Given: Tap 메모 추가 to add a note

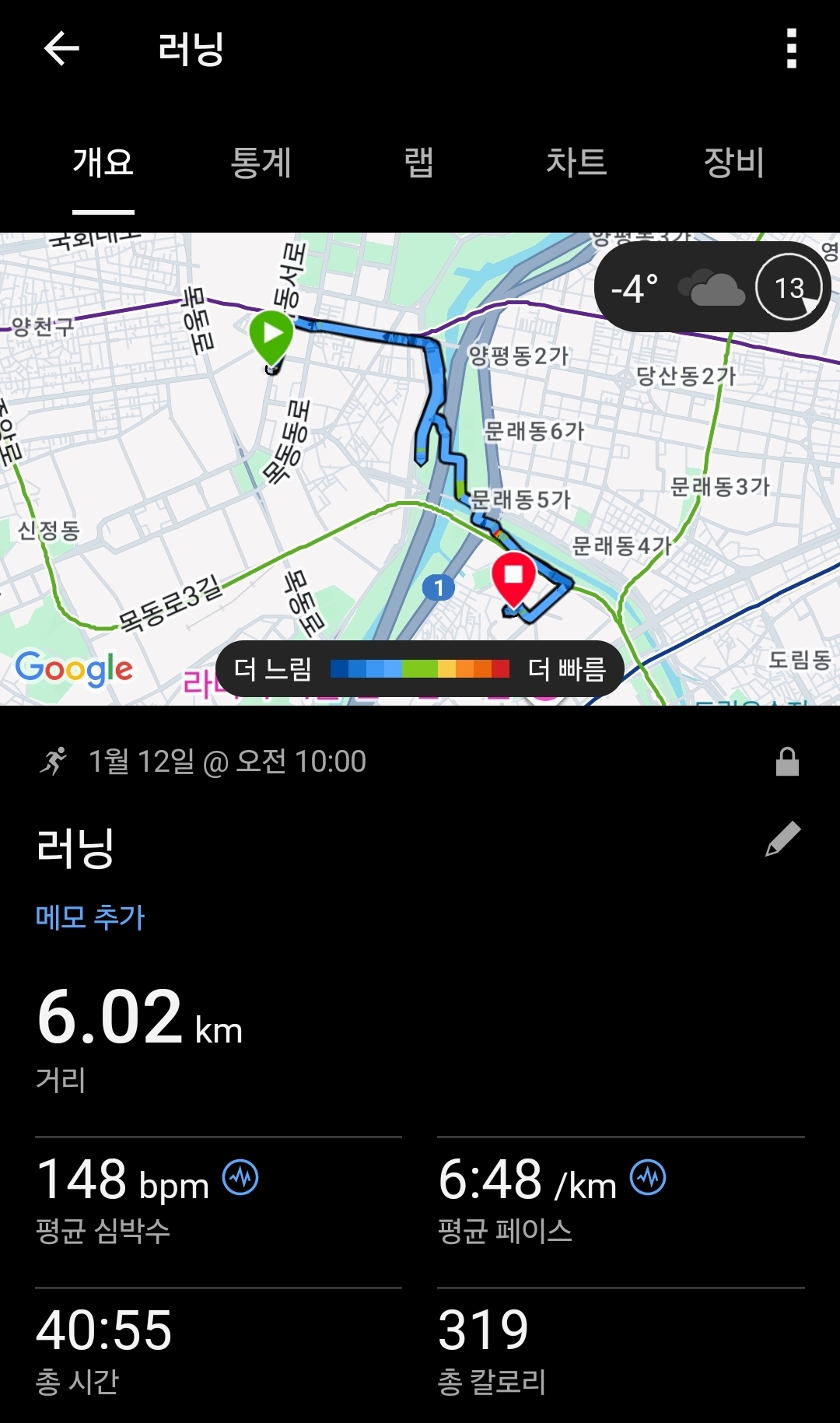Looking at the screenshot, I should click(x=91, y=918).
